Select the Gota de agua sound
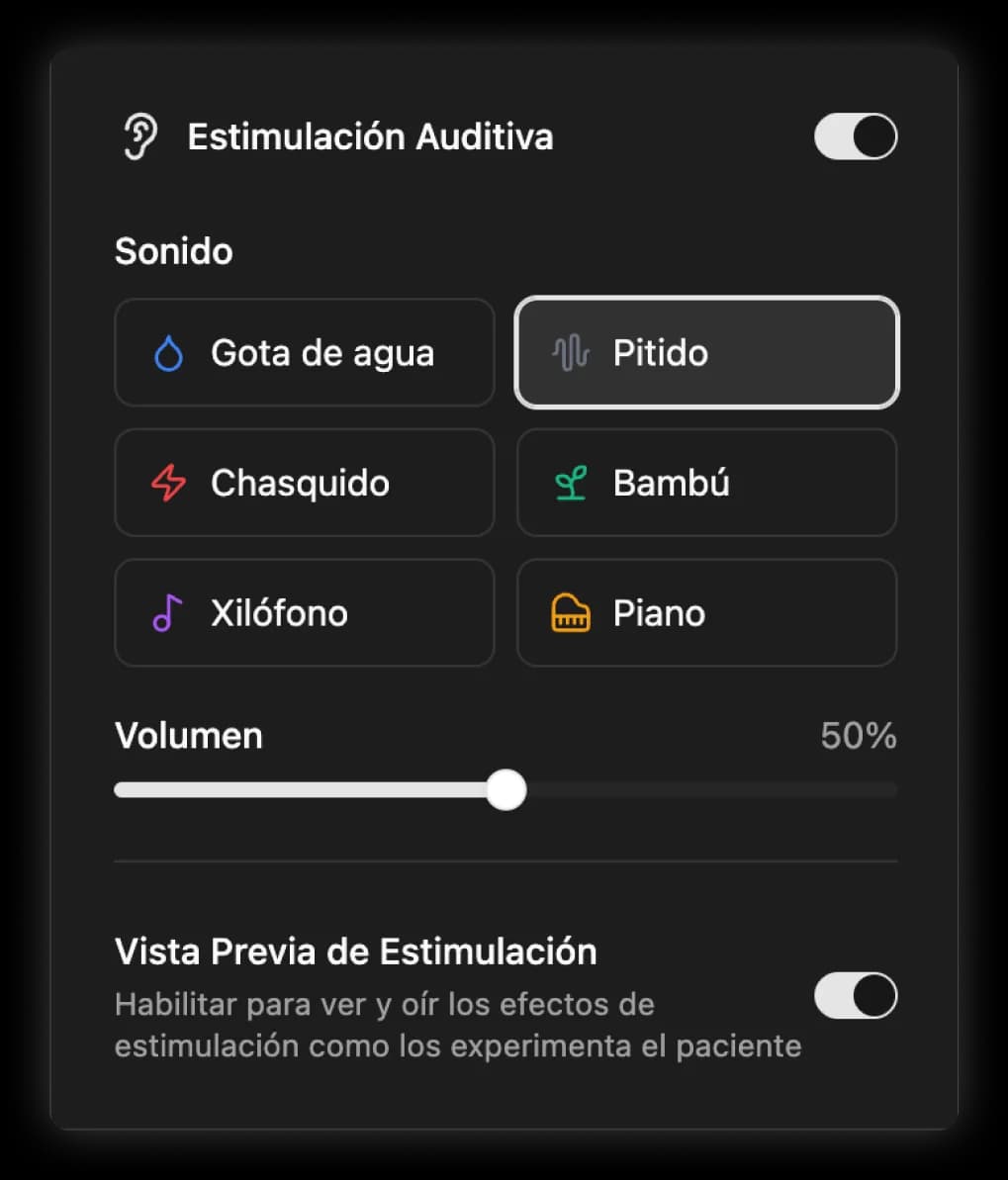The image size is (1008, 1180). [304, 352]
